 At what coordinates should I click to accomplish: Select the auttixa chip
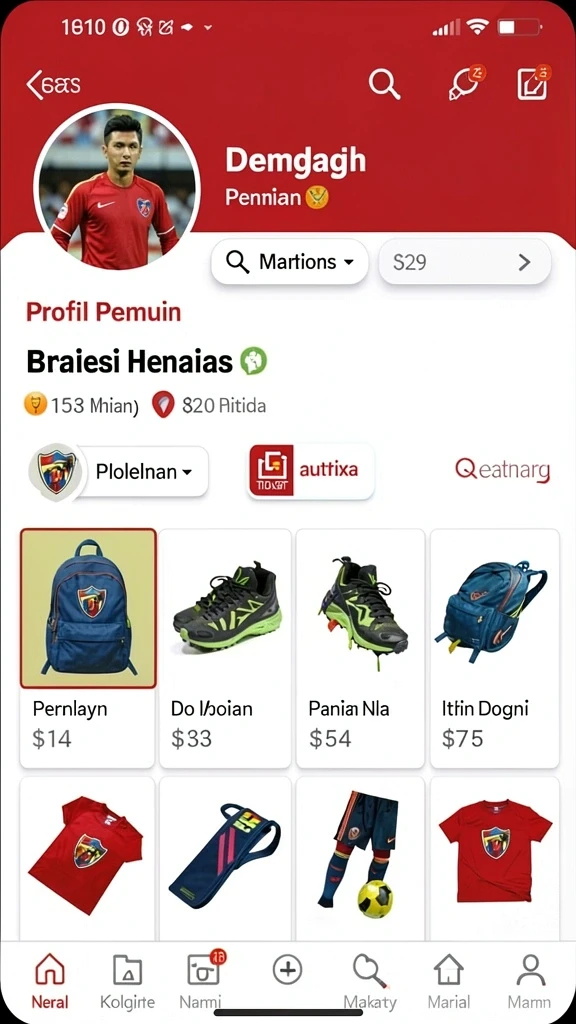click(x=310, y=471)
